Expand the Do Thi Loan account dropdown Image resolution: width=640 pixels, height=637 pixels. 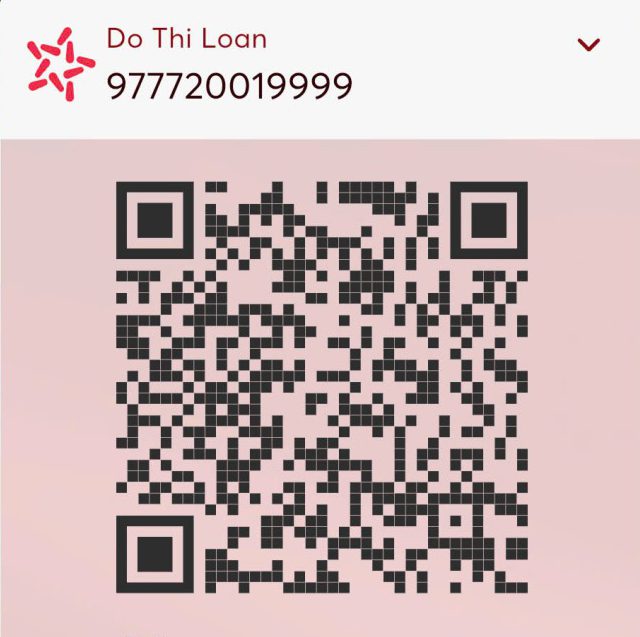[x=589, y=44]
